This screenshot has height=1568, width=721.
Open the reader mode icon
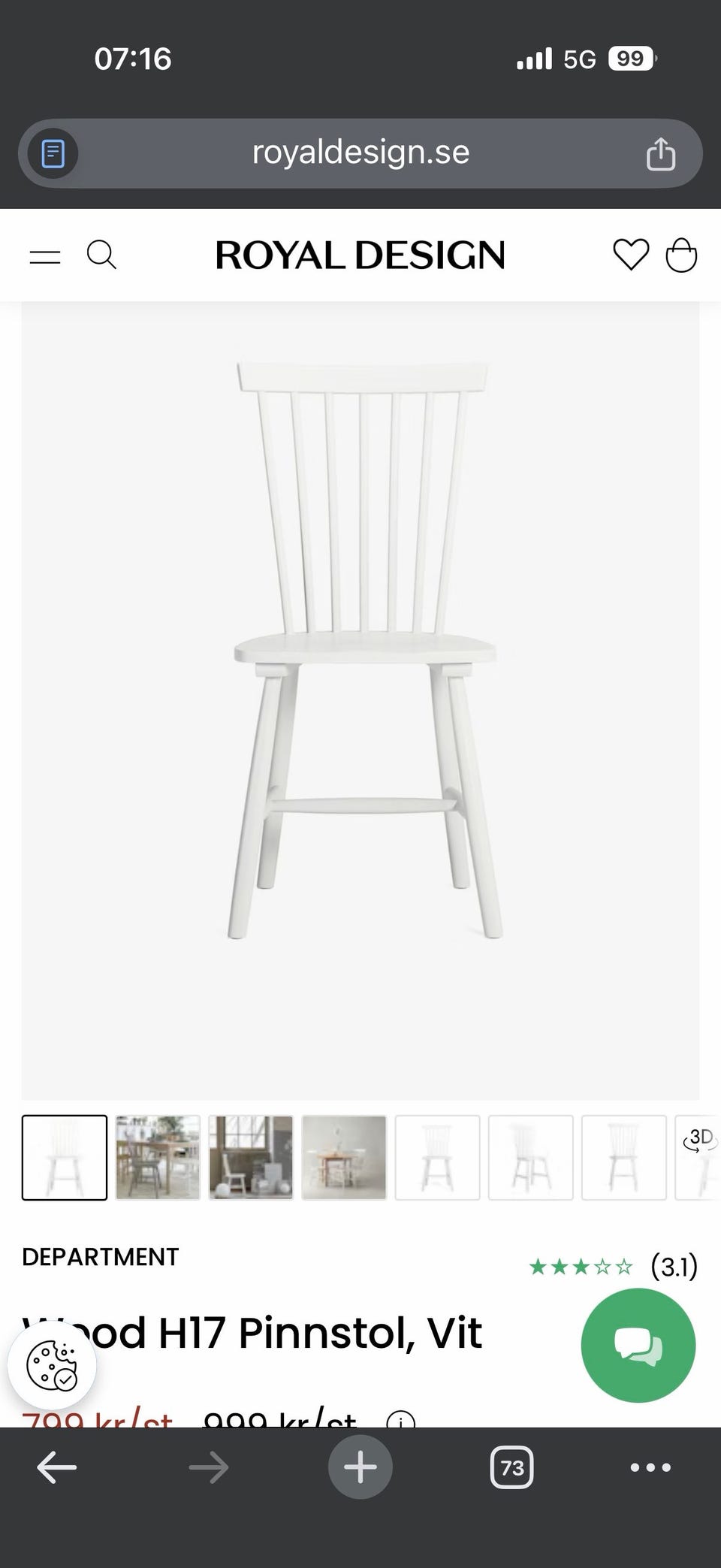click(53, 154)
